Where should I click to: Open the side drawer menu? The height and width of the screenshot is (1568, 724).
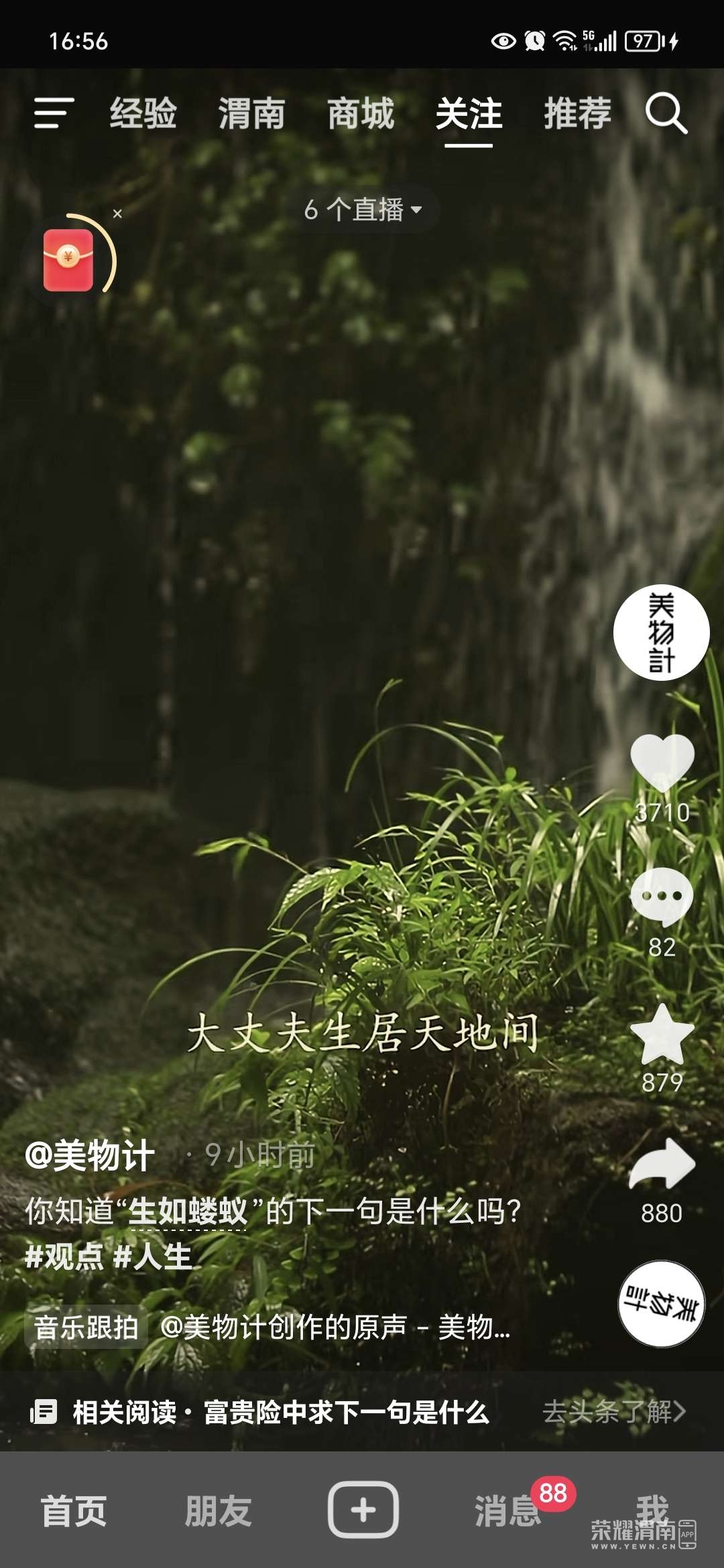point(54,113)
